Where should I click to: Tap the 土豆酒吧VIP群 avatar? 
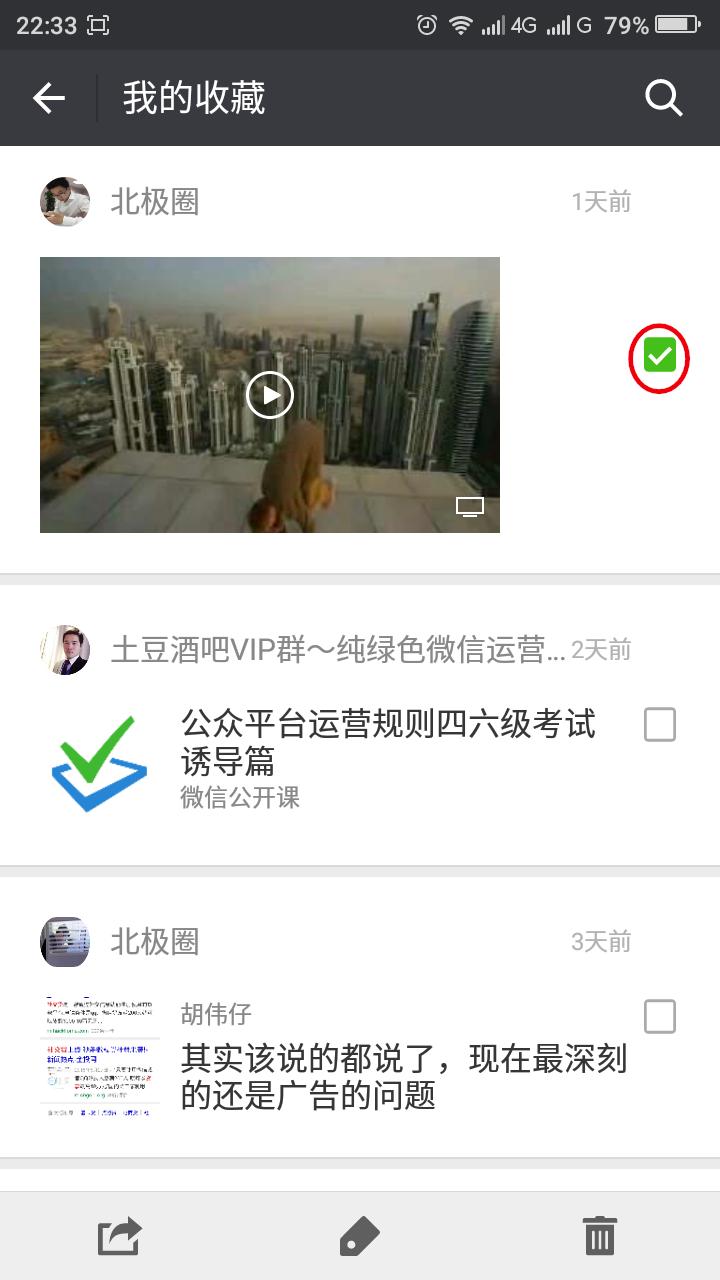click(x=64, y=649)
